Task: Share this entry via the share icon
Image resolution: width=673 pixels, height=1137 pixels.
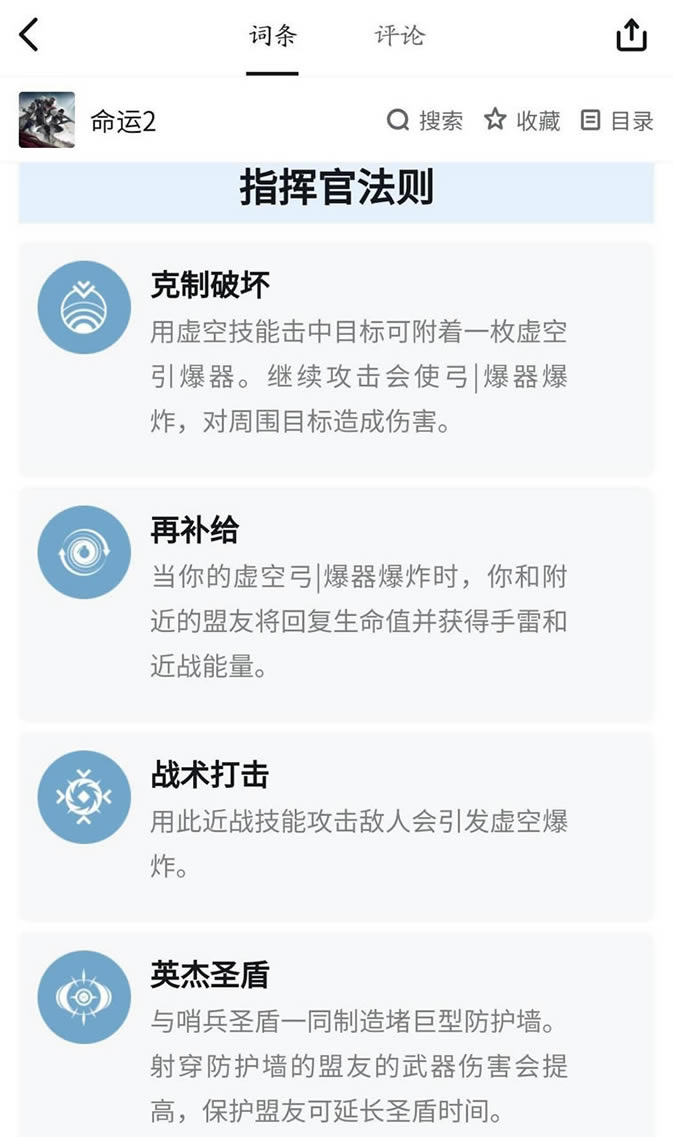Action: (631, 36)
